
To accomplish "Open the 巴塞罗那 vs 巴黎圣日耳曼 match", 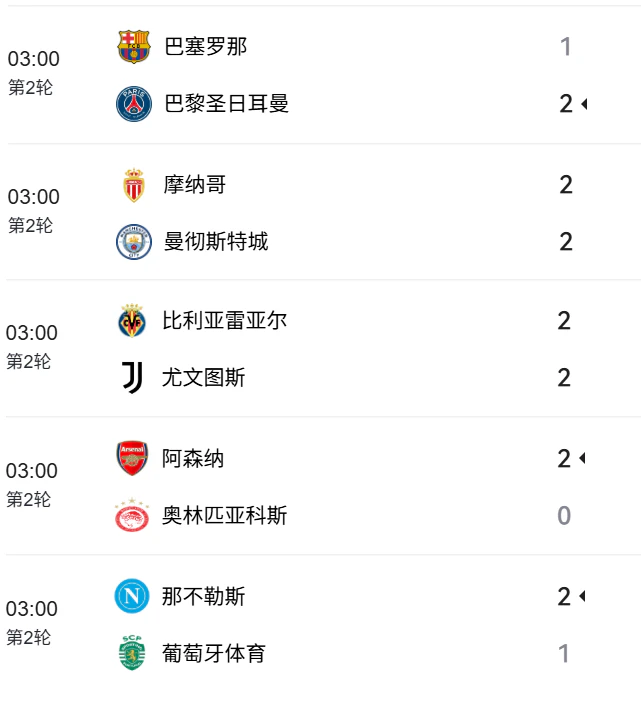I will pos(320,75).
